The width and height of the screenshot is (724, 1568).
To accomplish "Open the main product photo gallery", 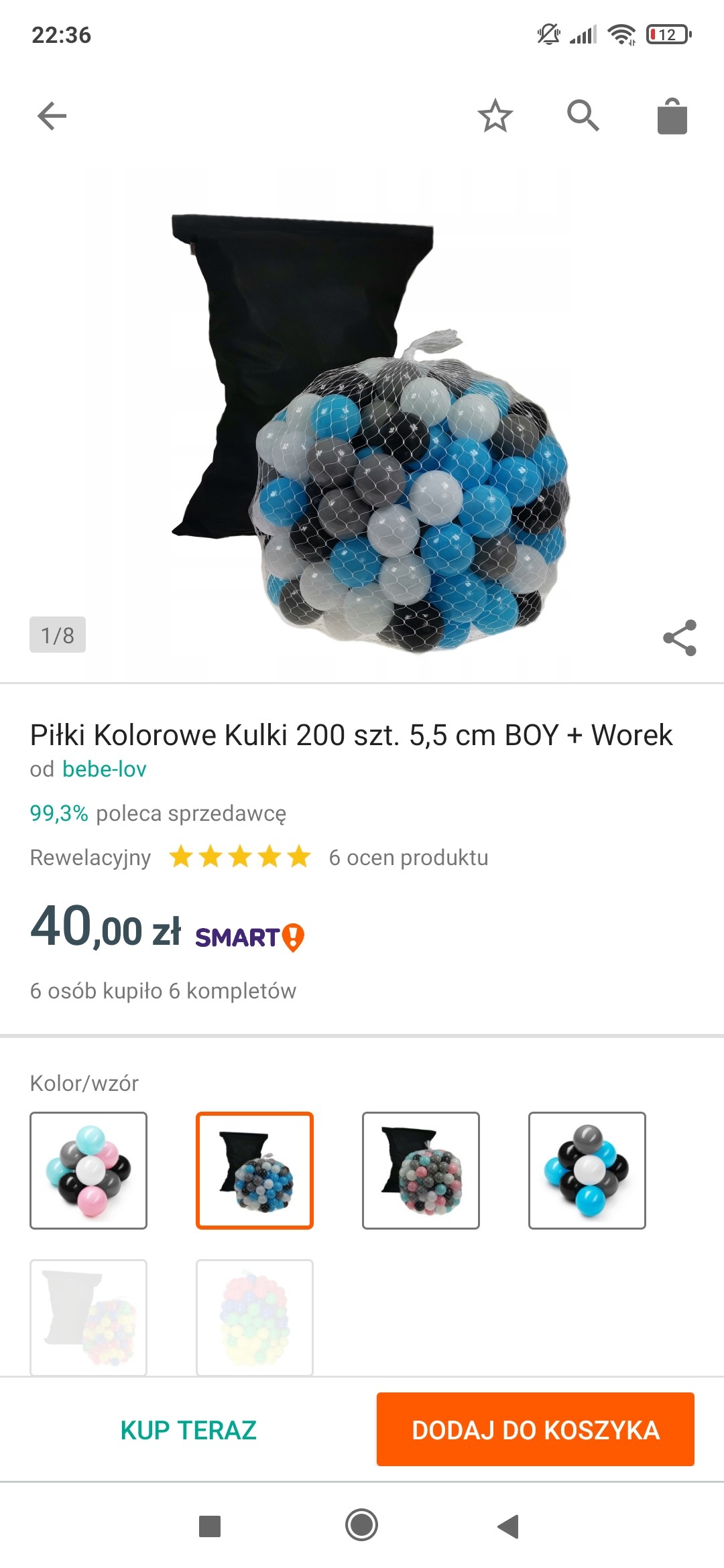I will [362, 422].
